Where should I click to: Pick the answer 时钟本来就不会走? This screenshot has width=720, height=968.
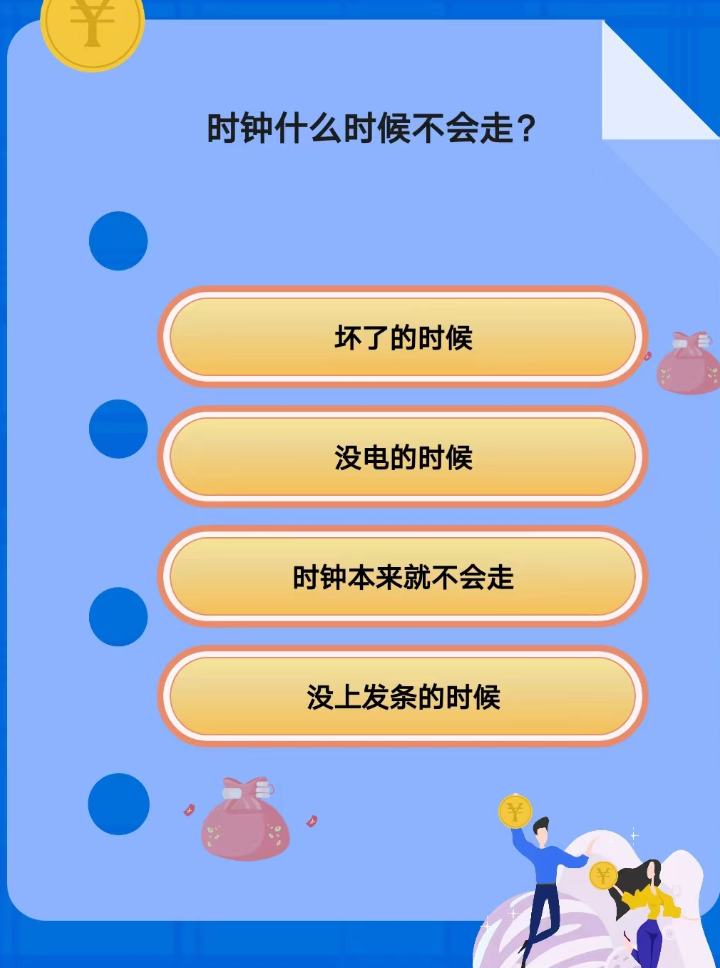(402, 577)
